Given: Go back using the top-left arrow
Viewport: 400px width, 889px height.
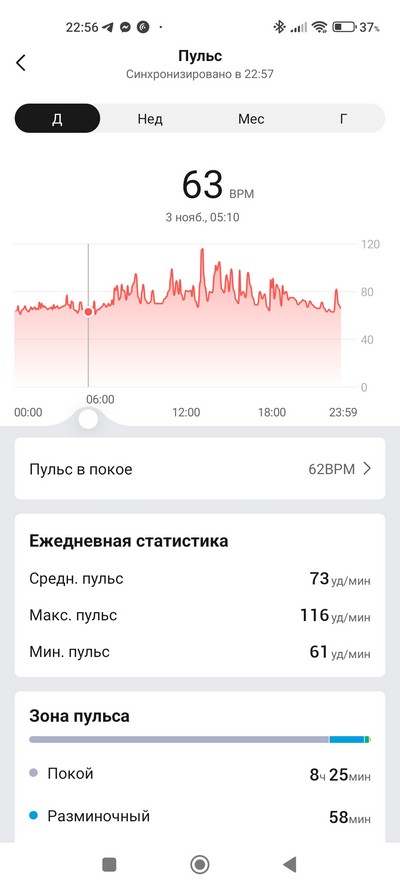Looking at the screenshot, I should pyautogui.click(x=21, y=62).
